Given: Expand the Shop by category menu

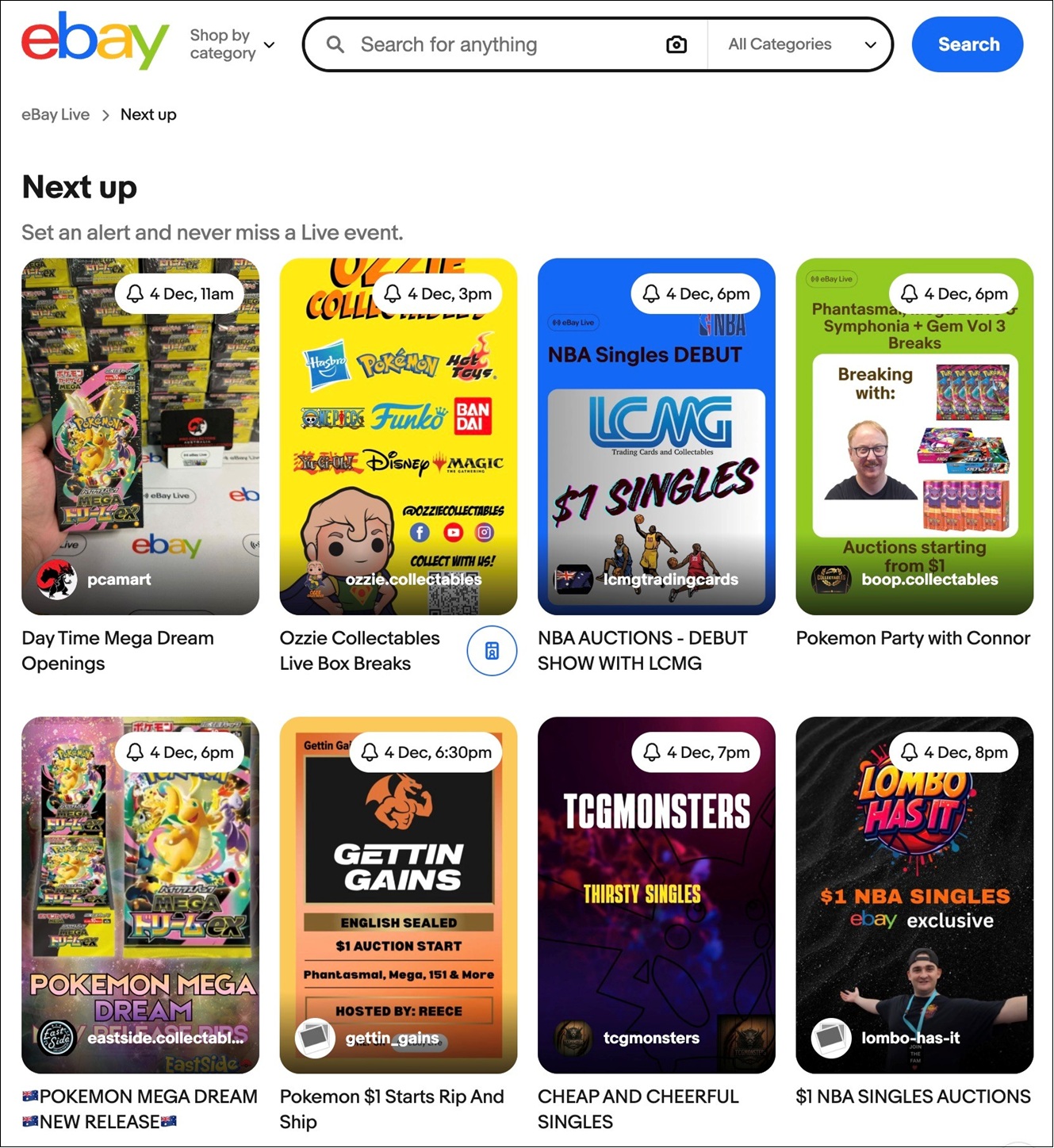Looking at the screenshot, I should (x=232, y=44).
